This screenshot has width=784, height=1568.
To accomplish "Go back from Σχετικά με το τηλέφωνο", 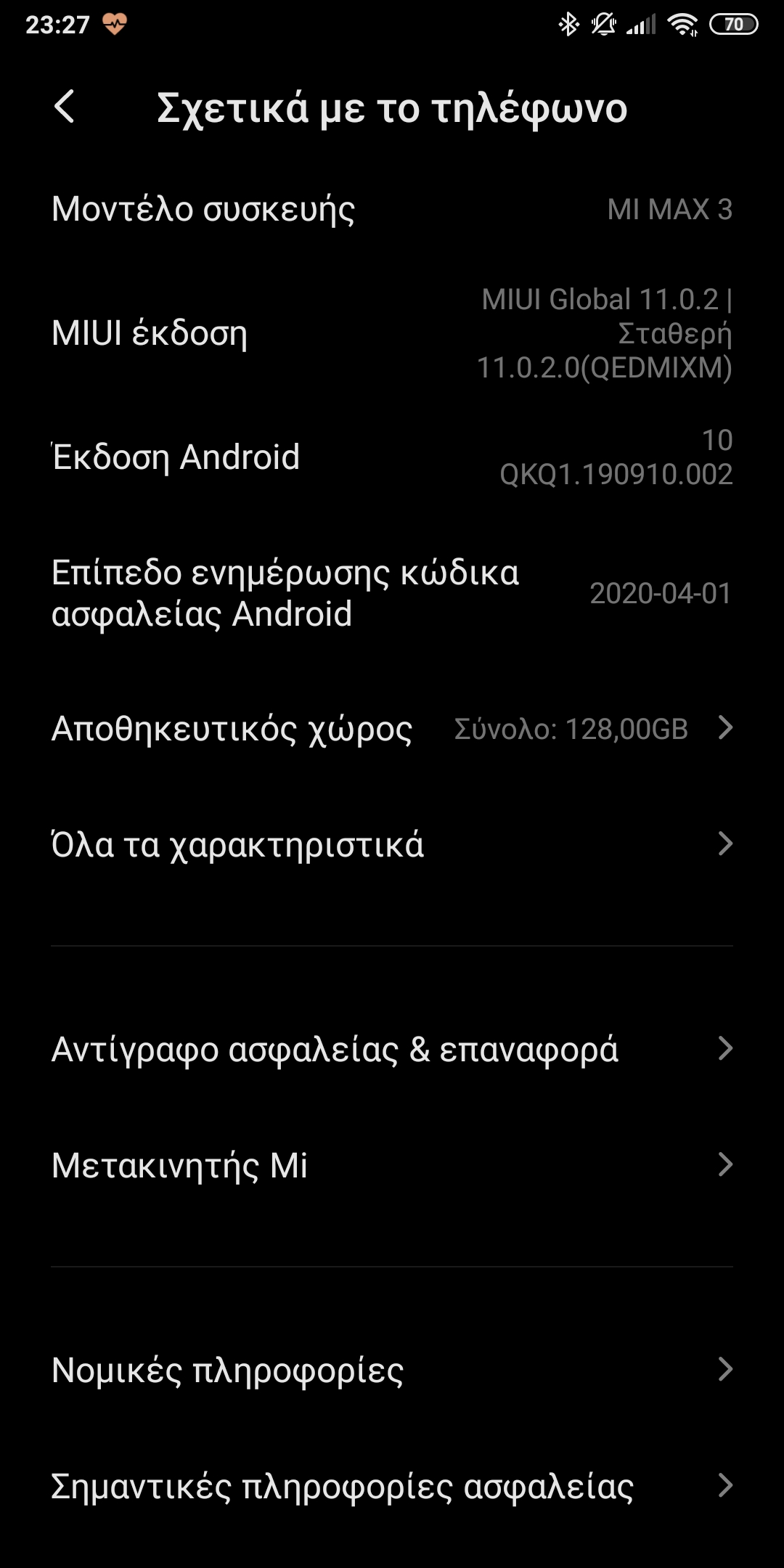I will (65, 107).
